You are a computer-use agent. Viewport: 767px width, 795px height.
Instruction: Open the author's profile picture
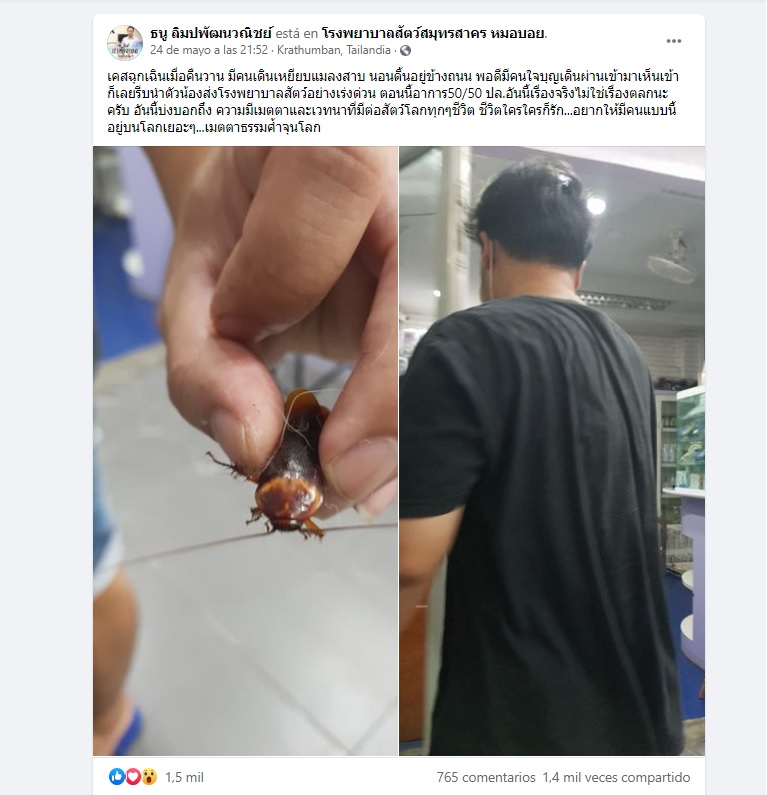coord(125,42)
